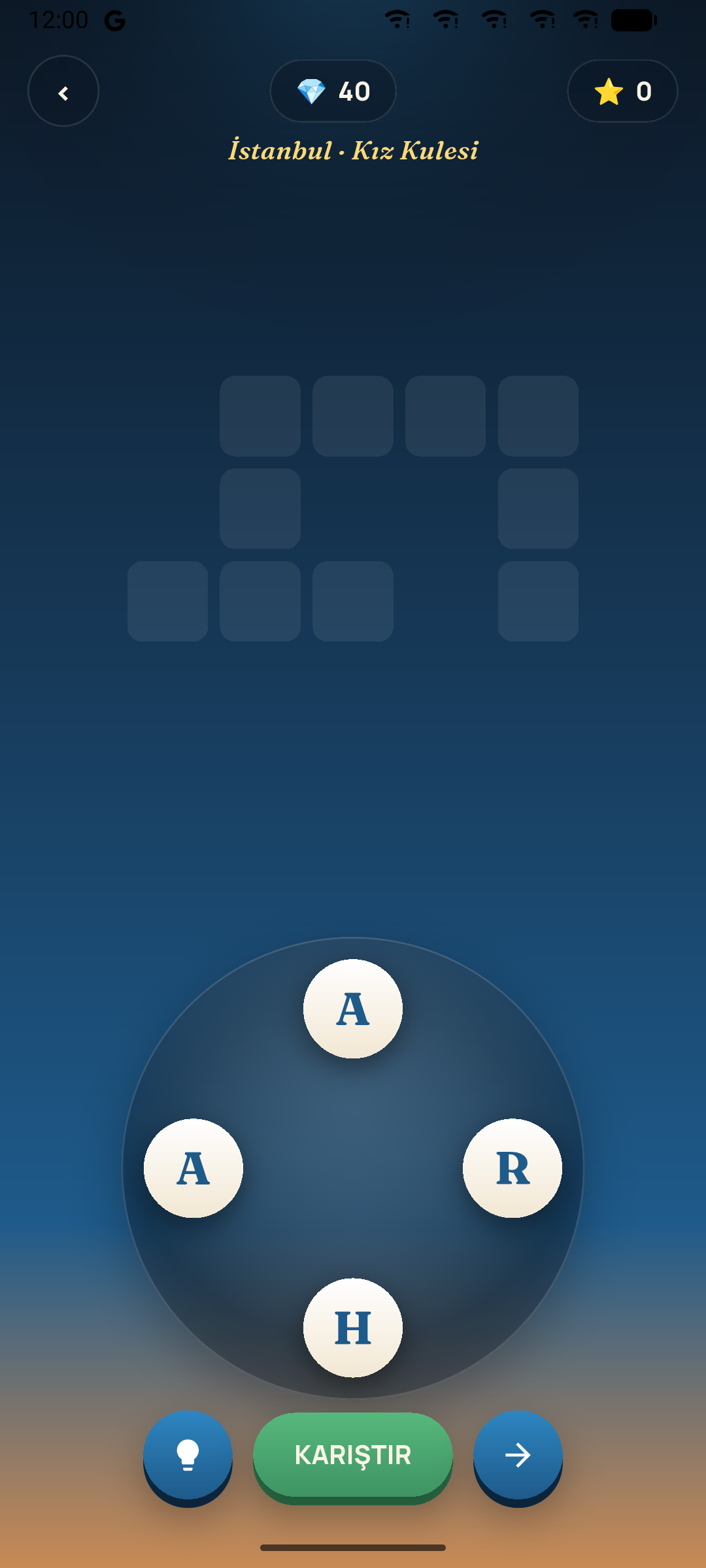Open the diamond balance showing 40
The height and width of the screenshot is (1568, 706).
333,91
